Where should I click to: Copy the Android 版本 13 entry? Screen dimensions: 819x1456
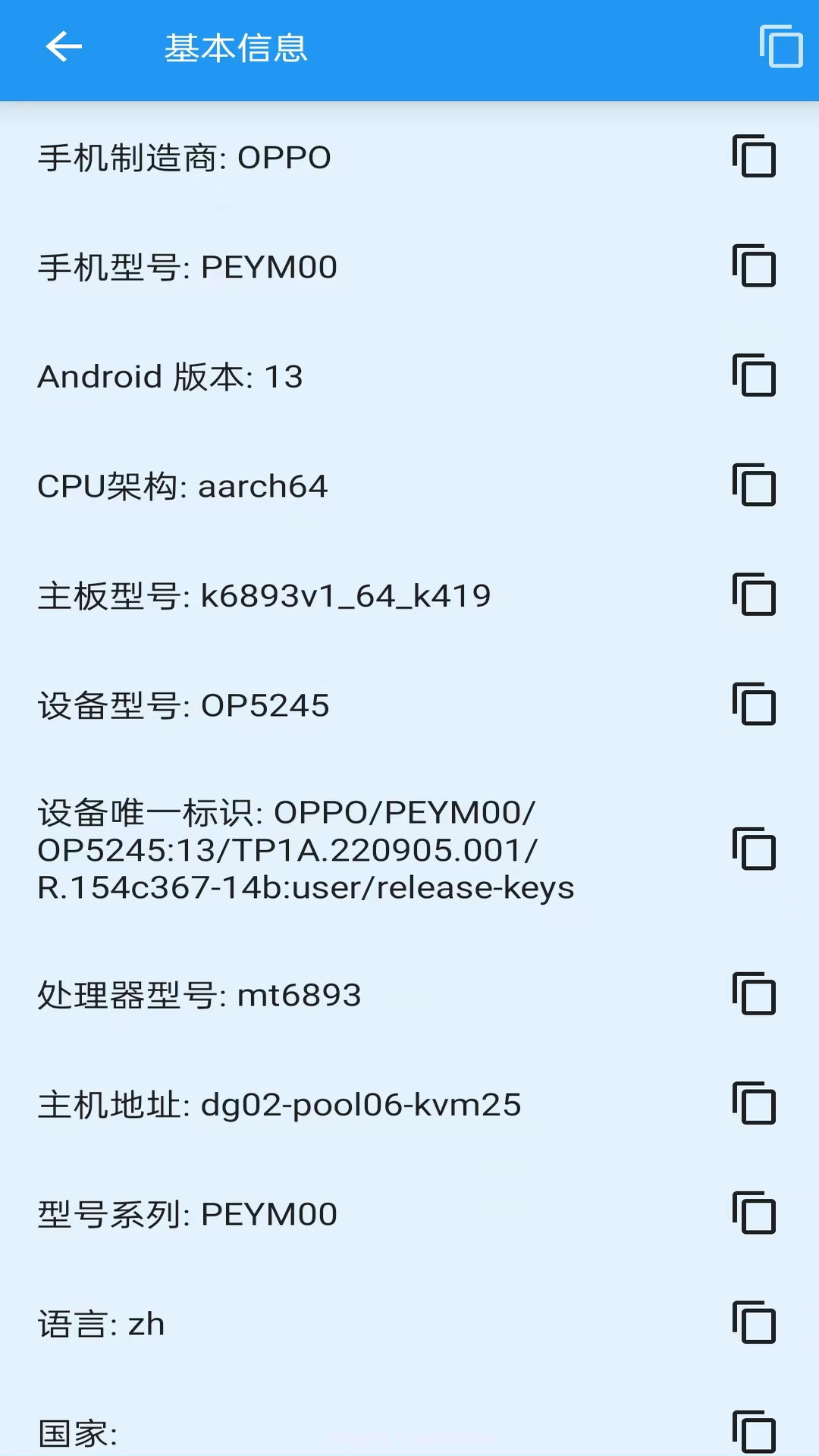click(755, 375)
